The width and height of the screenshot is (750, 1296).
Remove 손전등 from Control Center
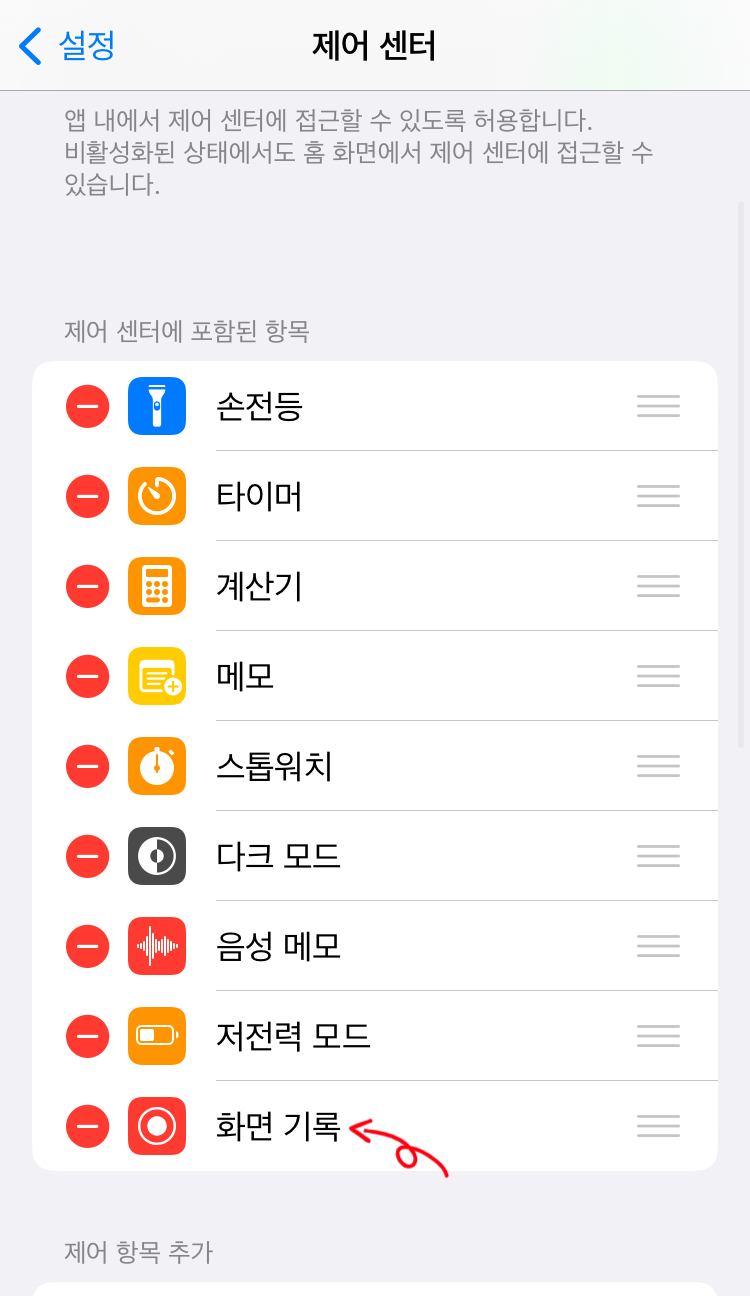[88, 406]
